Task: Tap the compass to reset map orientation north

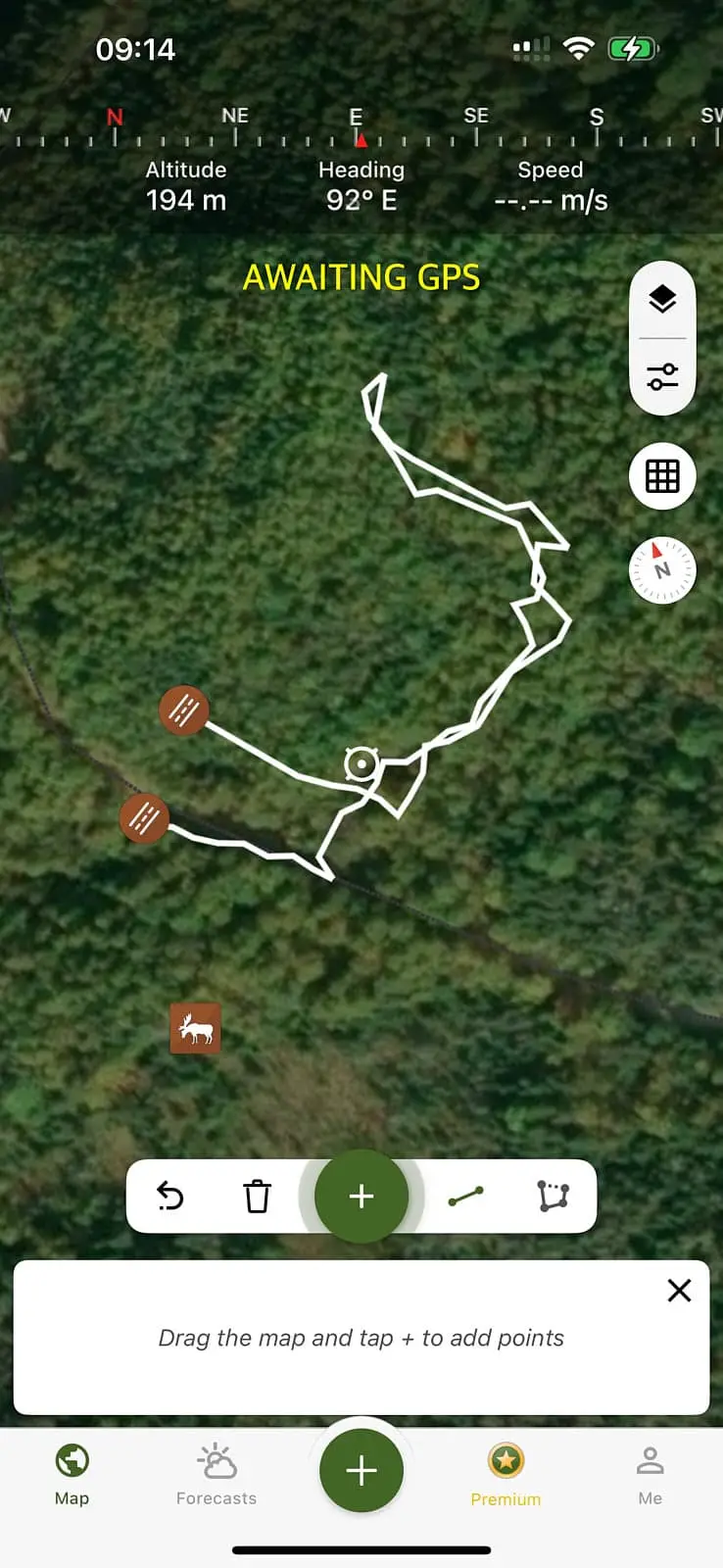Action: [x=662, y=571]
